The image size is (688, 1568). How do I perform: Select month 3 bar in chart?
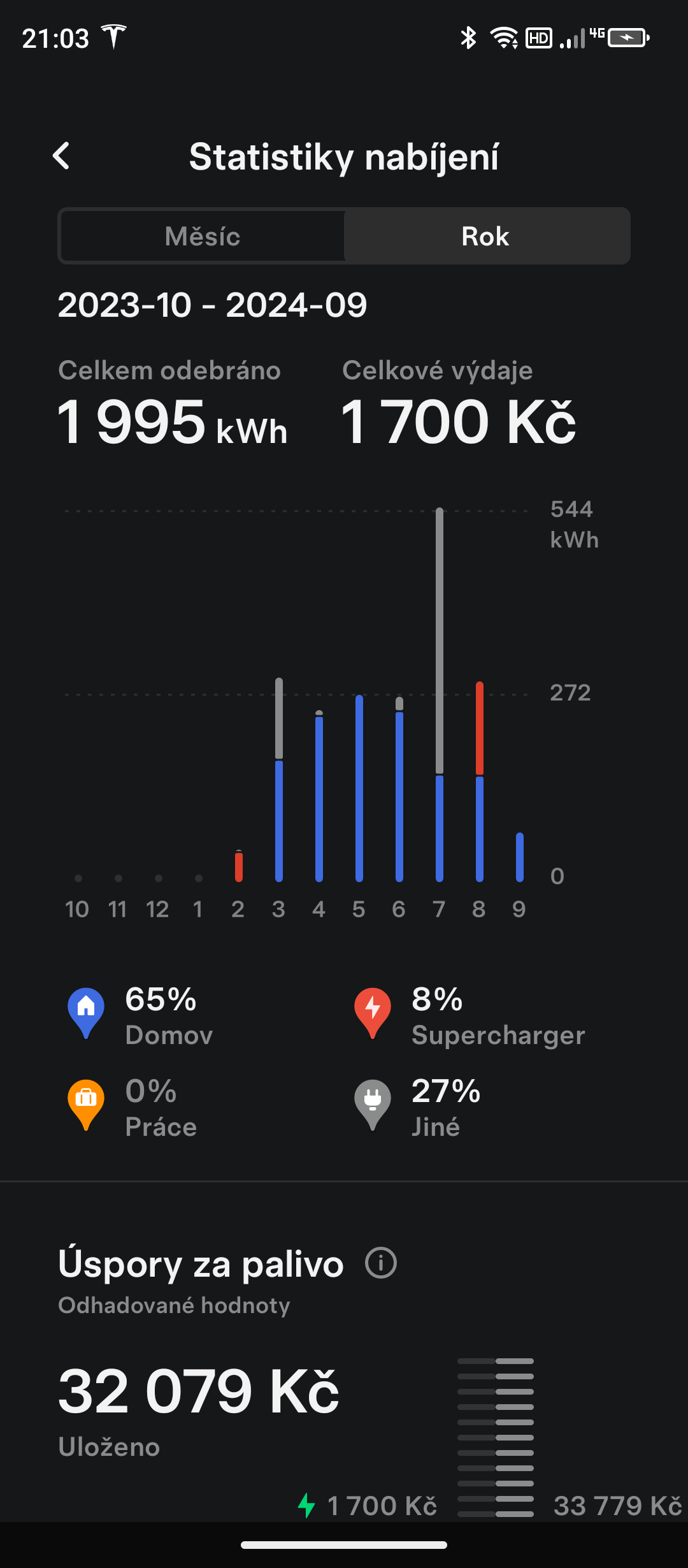click(x=279, y=780)
